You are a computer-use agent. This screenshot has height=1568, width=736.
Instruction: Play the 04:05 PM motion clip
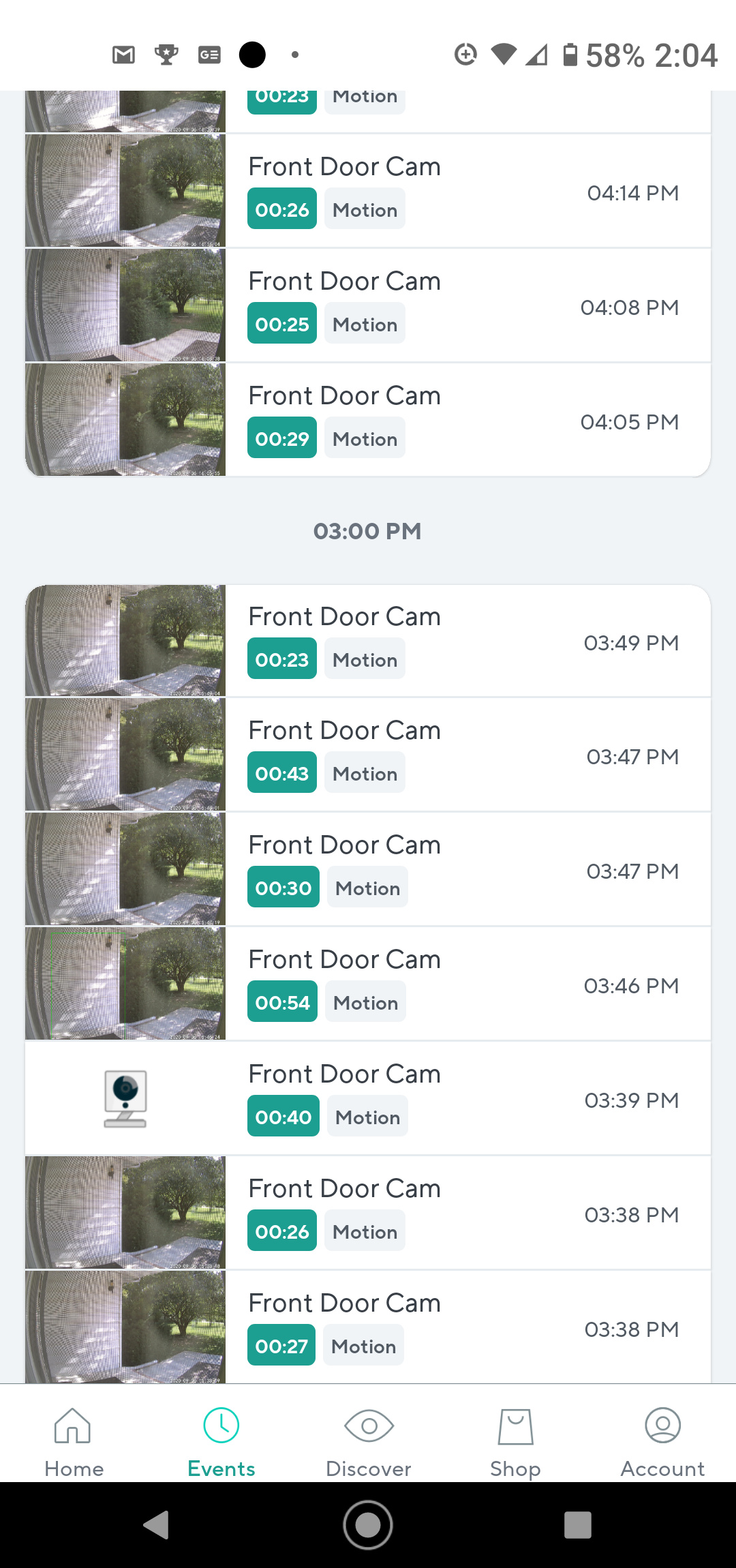(x=368, y=420)
